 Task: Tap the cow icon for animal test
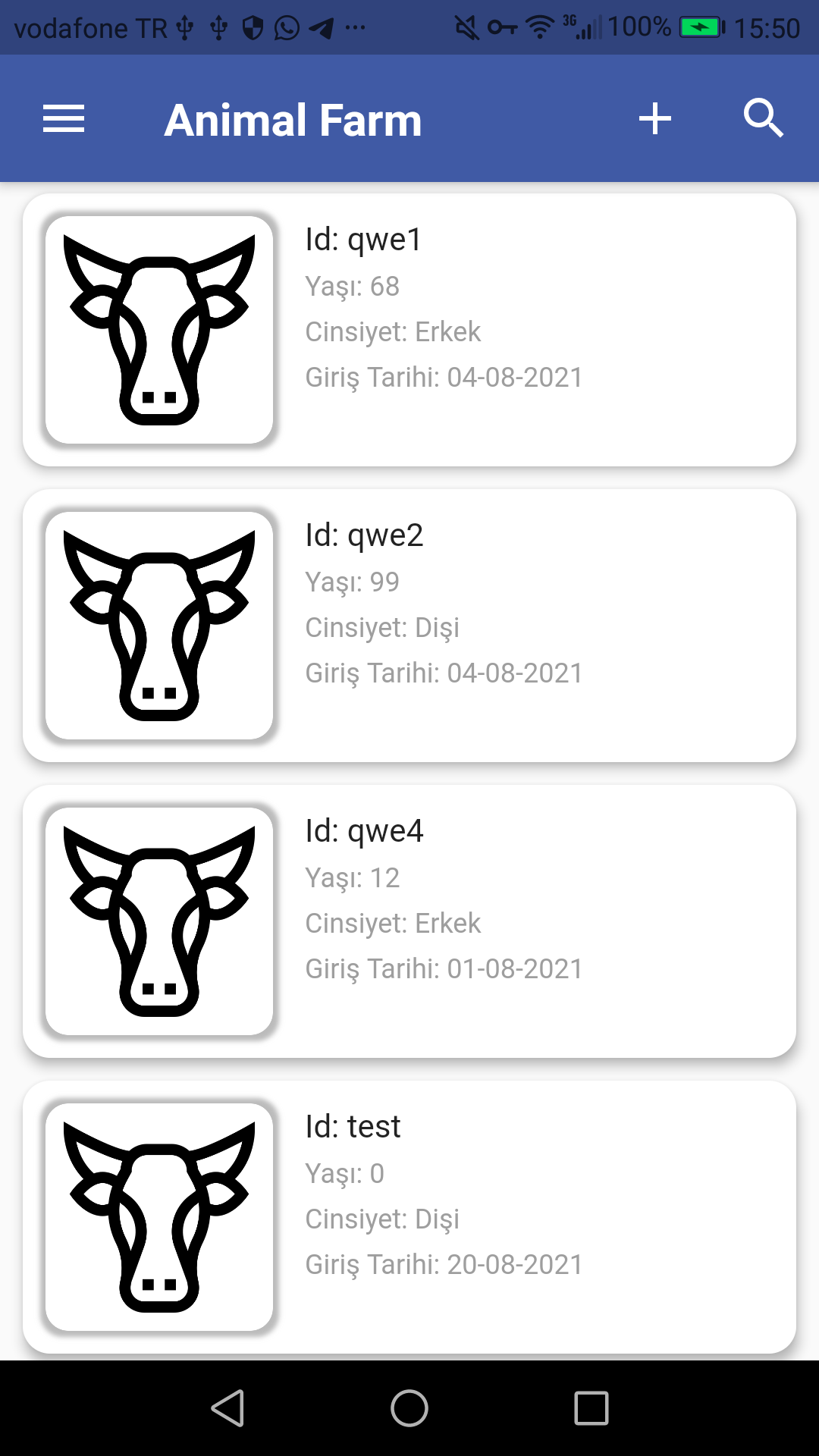tap(158, 1216)
